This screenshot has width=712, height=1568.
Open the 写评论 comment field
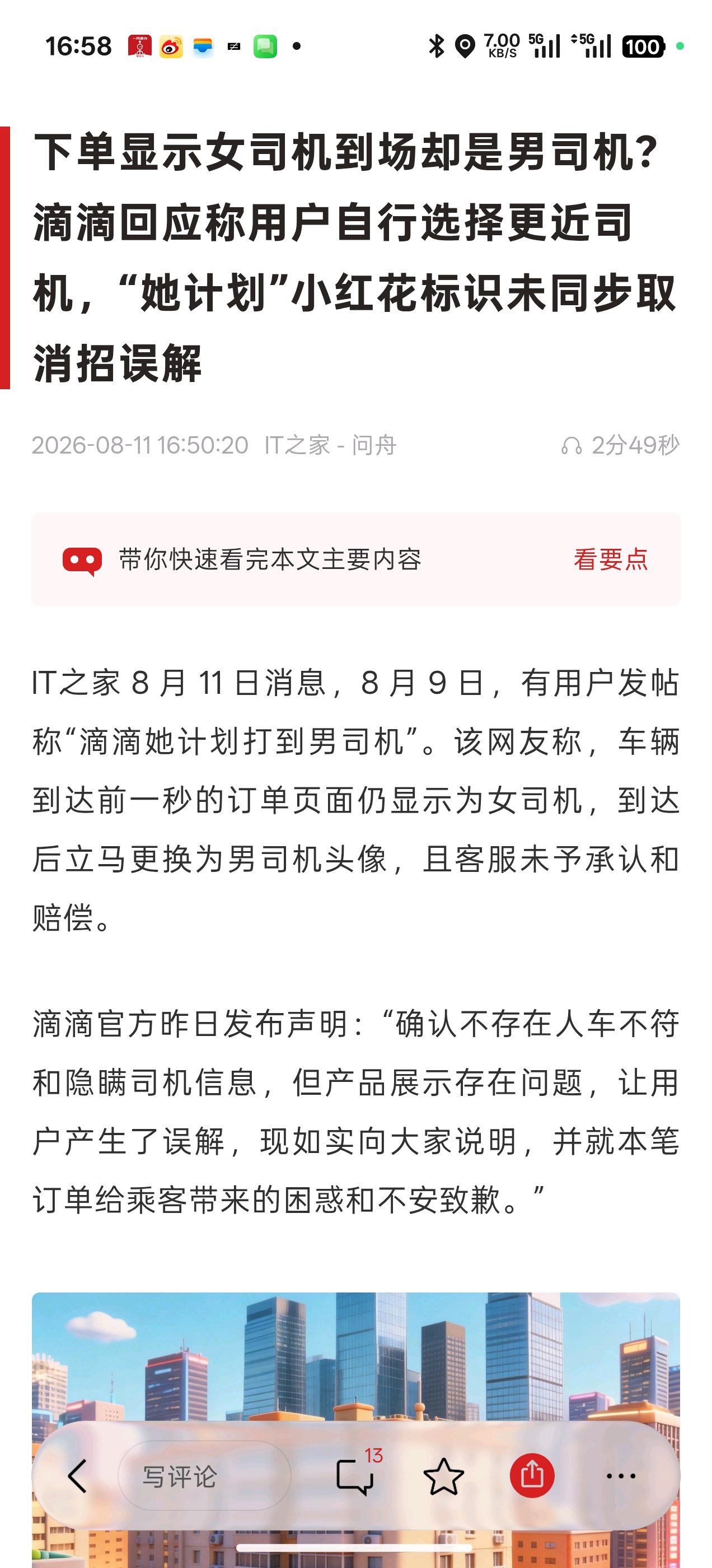pyautogui.click(x=204, y=1476)
